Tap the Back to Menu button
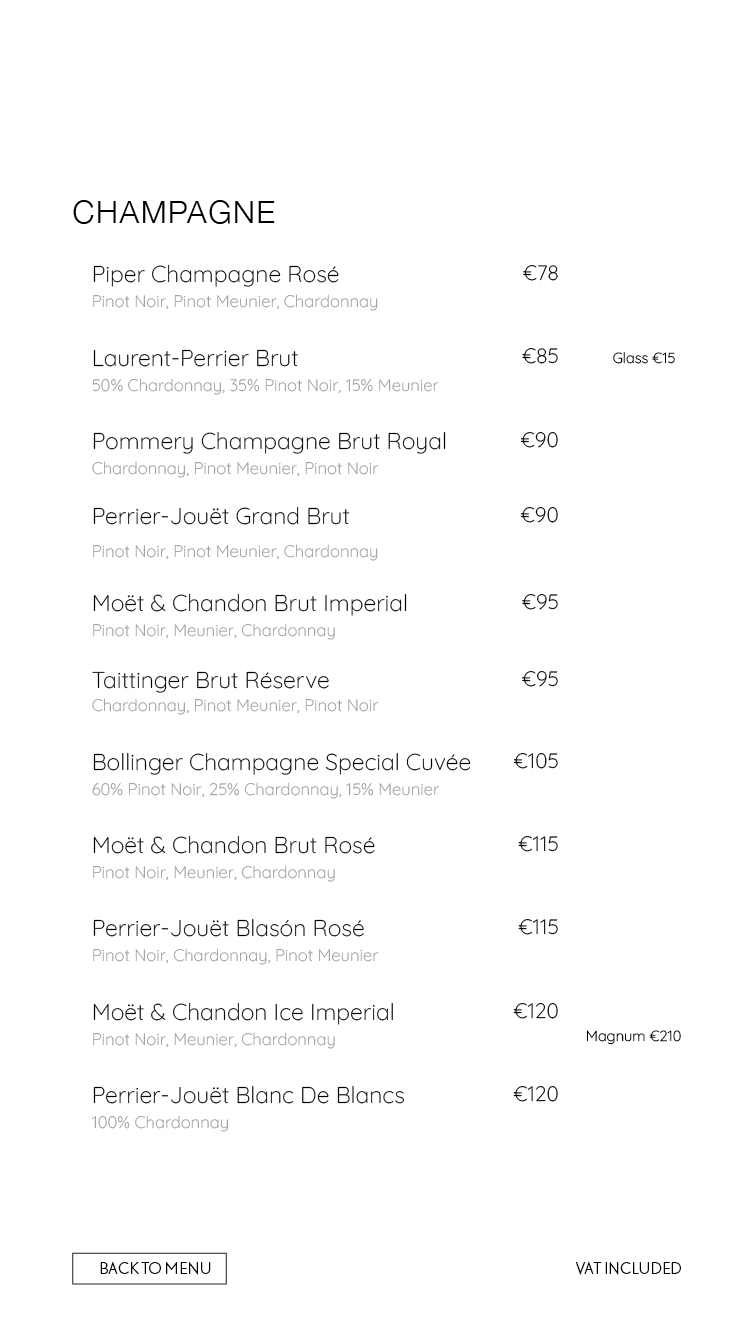 click(149, 1268)
